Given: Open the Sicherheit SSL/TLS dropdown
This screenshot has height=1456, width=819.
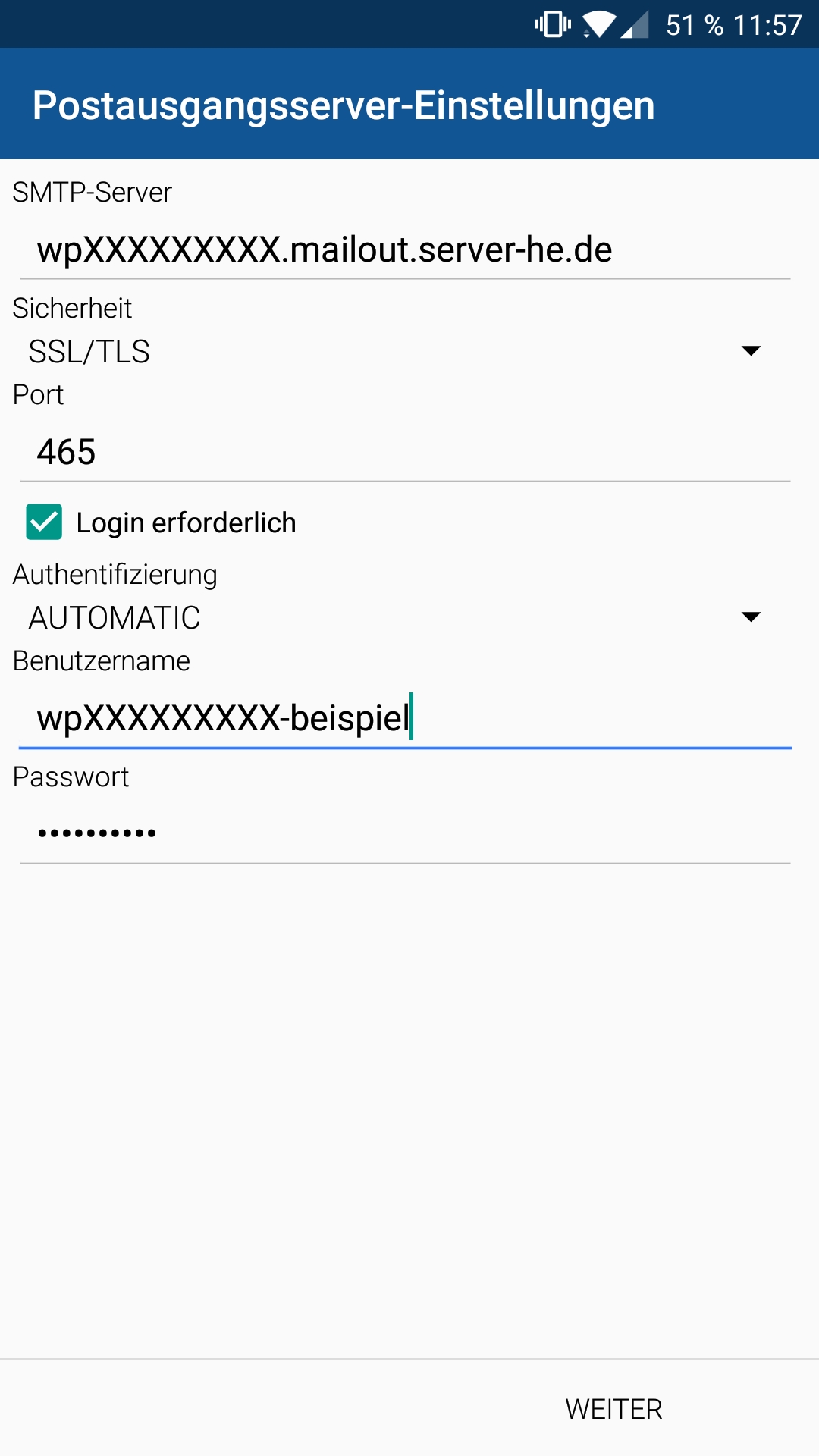Looking at the screenshot, I should point(394,351).
